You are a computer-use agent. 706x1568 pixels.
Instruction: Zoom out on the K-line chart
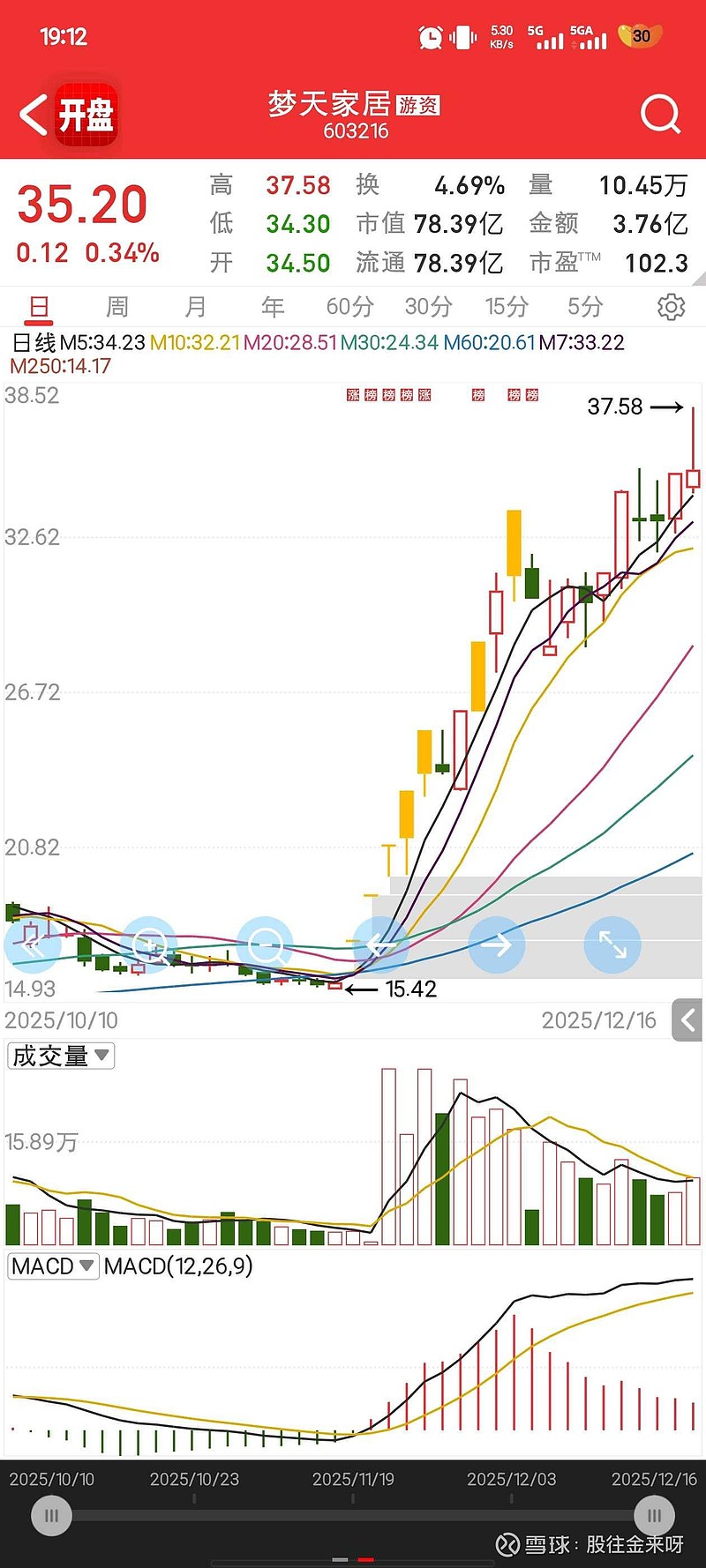(266, 945)
